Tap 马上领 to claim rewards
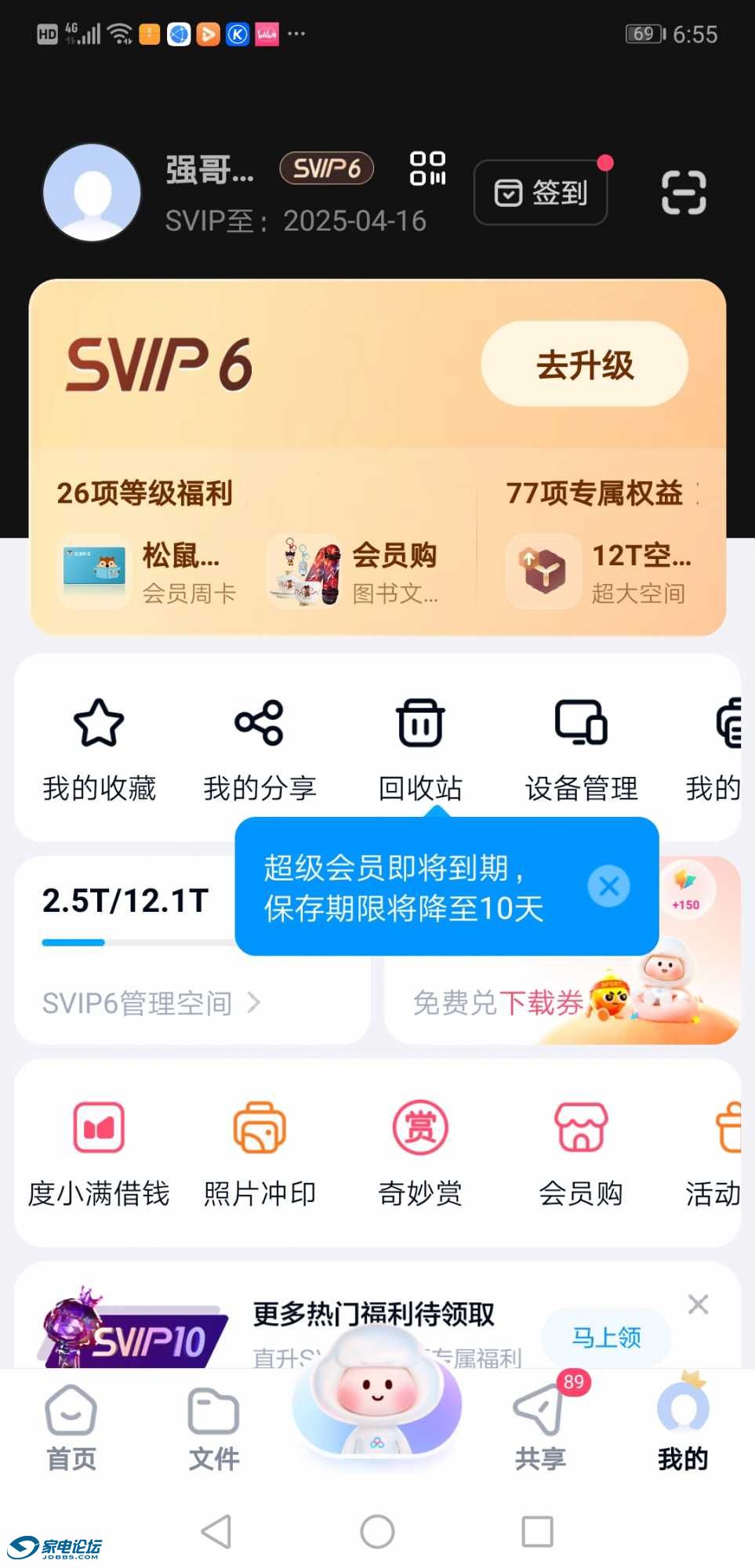The width and height of the screenshot is (755, 1568). (x=605, y=1338)
